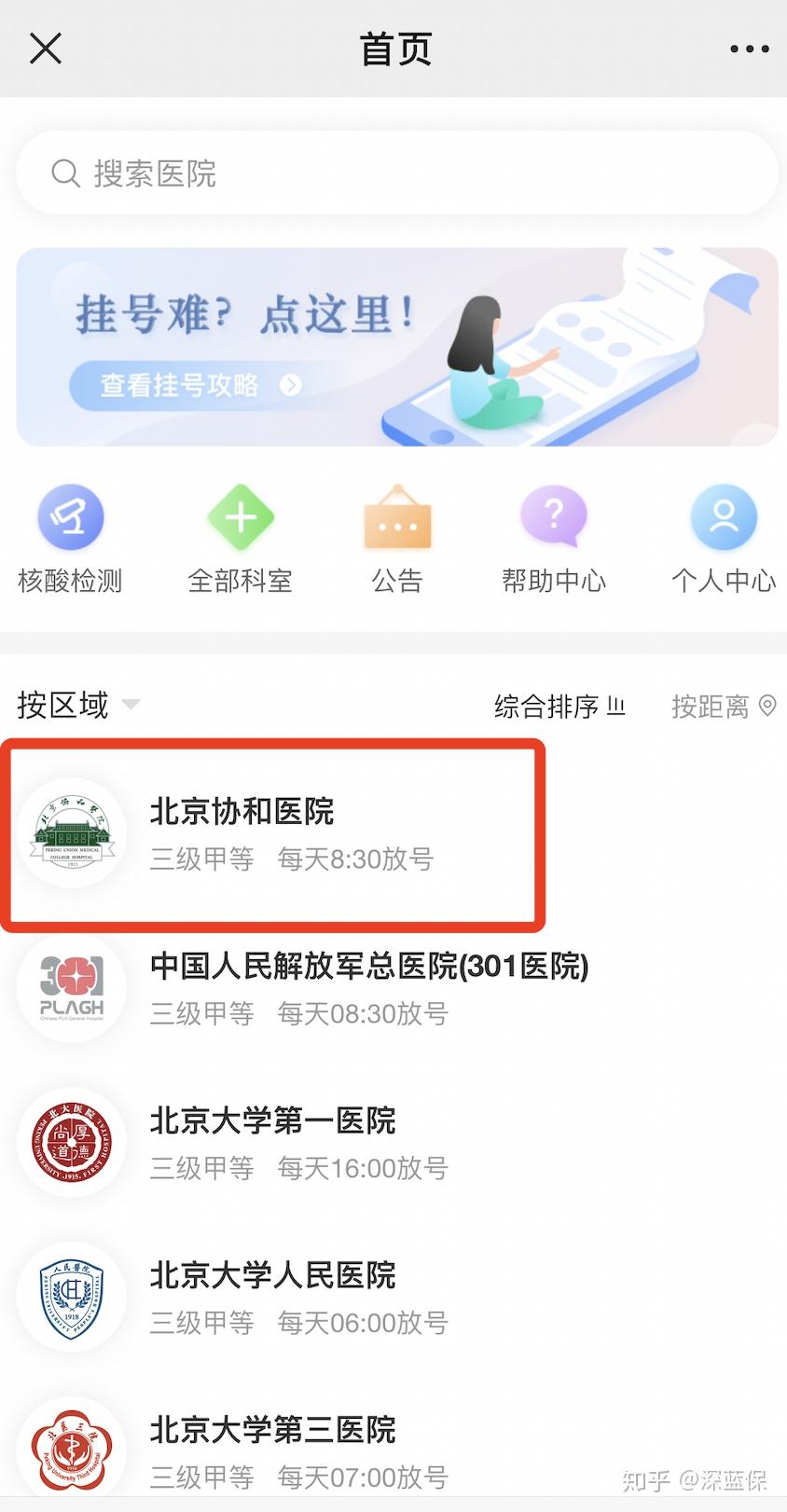
Task: Open the three-dot overflow menu
Action: (x=749, y=49)
